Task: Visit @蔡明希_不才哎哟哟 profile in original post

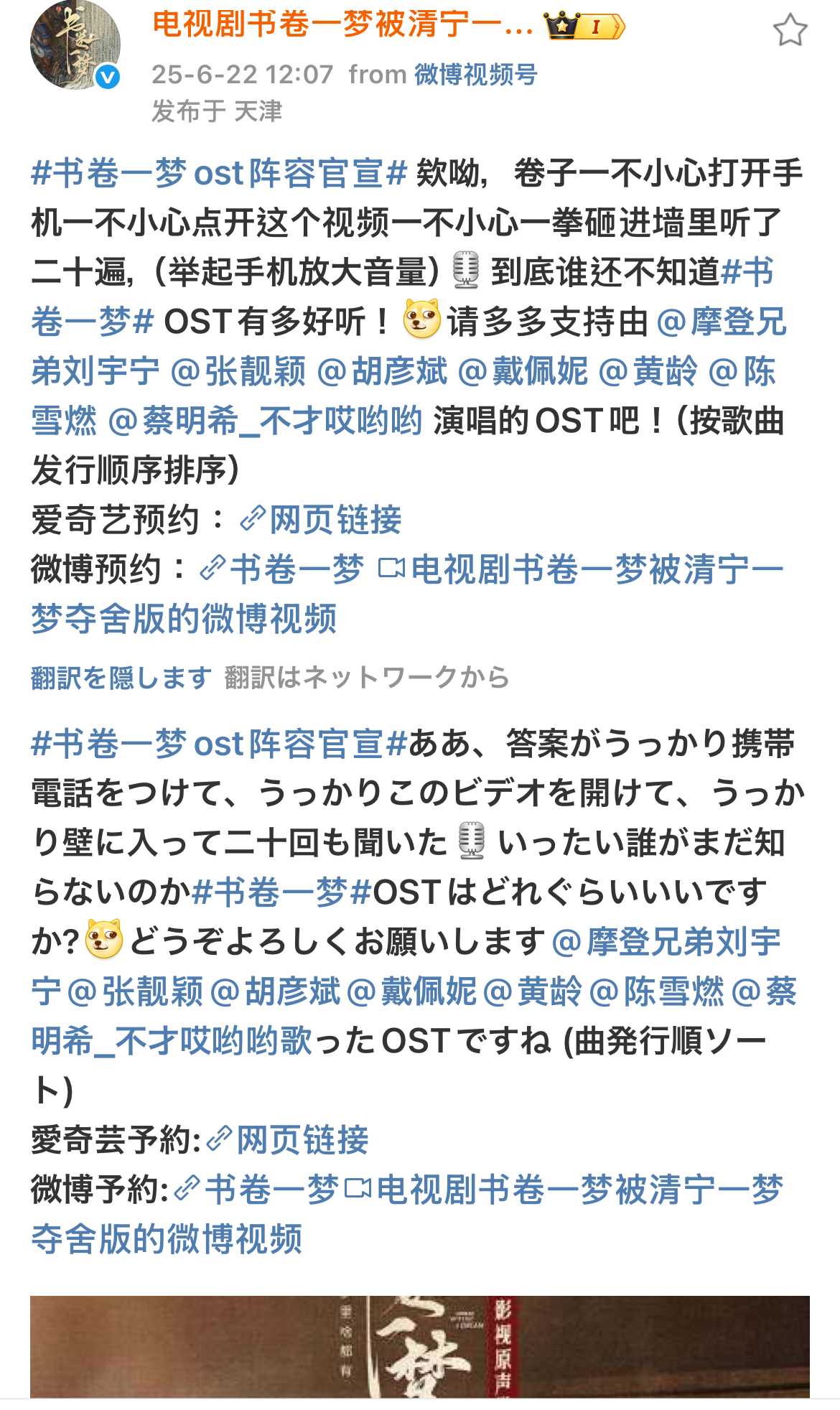Action: click(265, 421)
